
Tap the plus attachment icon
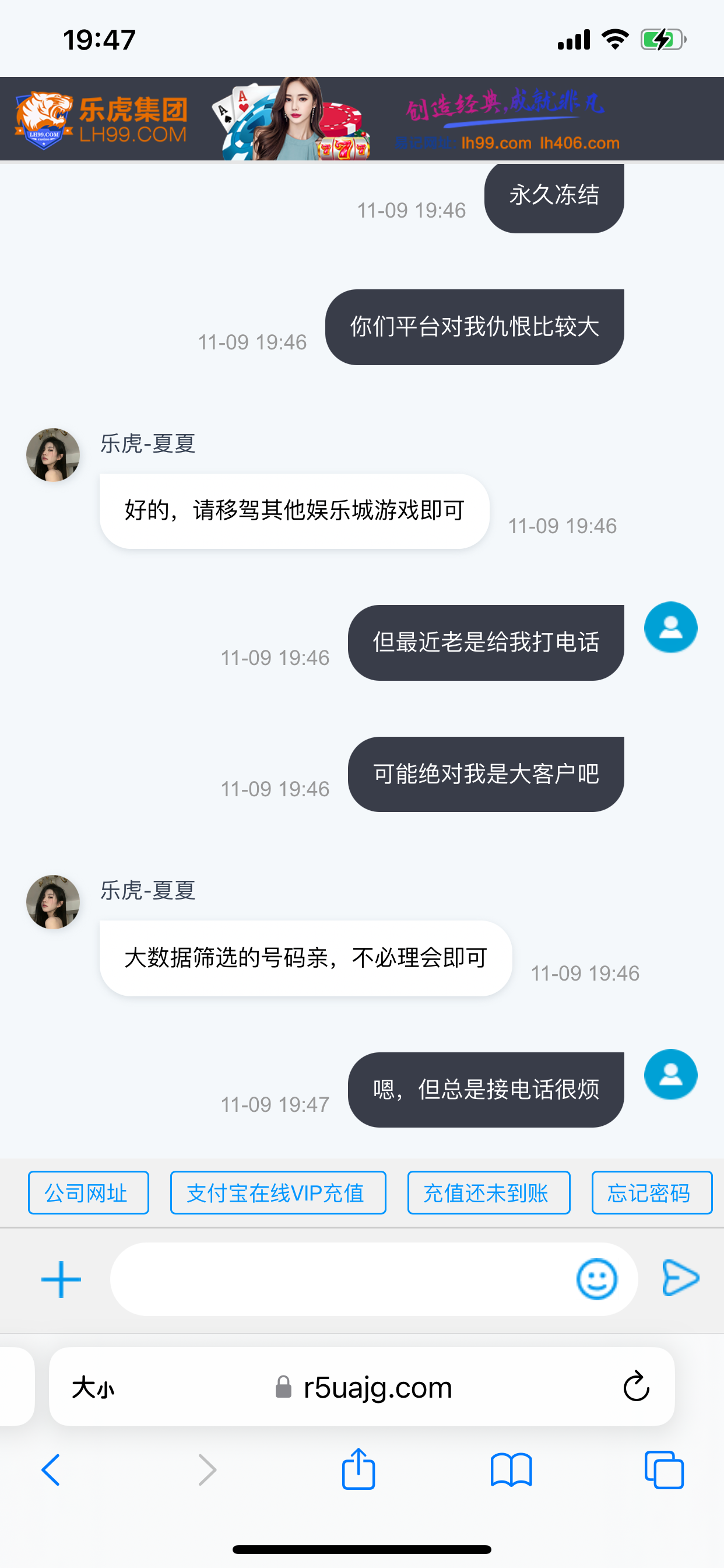61,1279
